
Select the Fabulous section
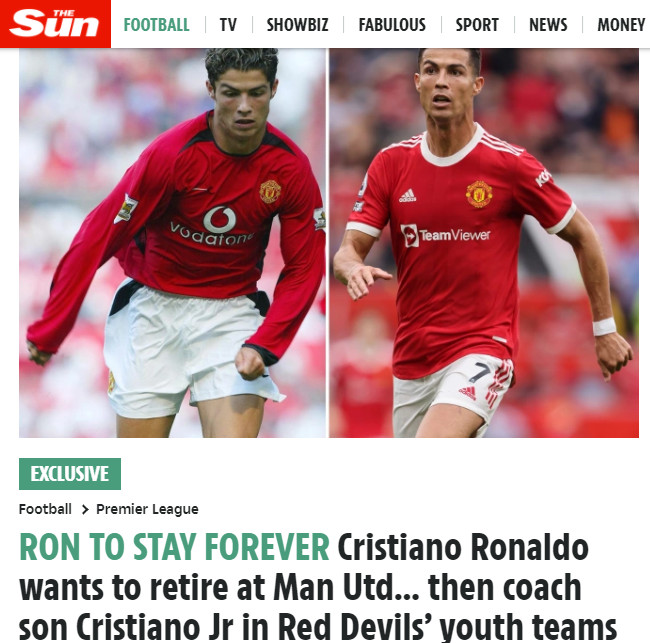tap(392, 25)
